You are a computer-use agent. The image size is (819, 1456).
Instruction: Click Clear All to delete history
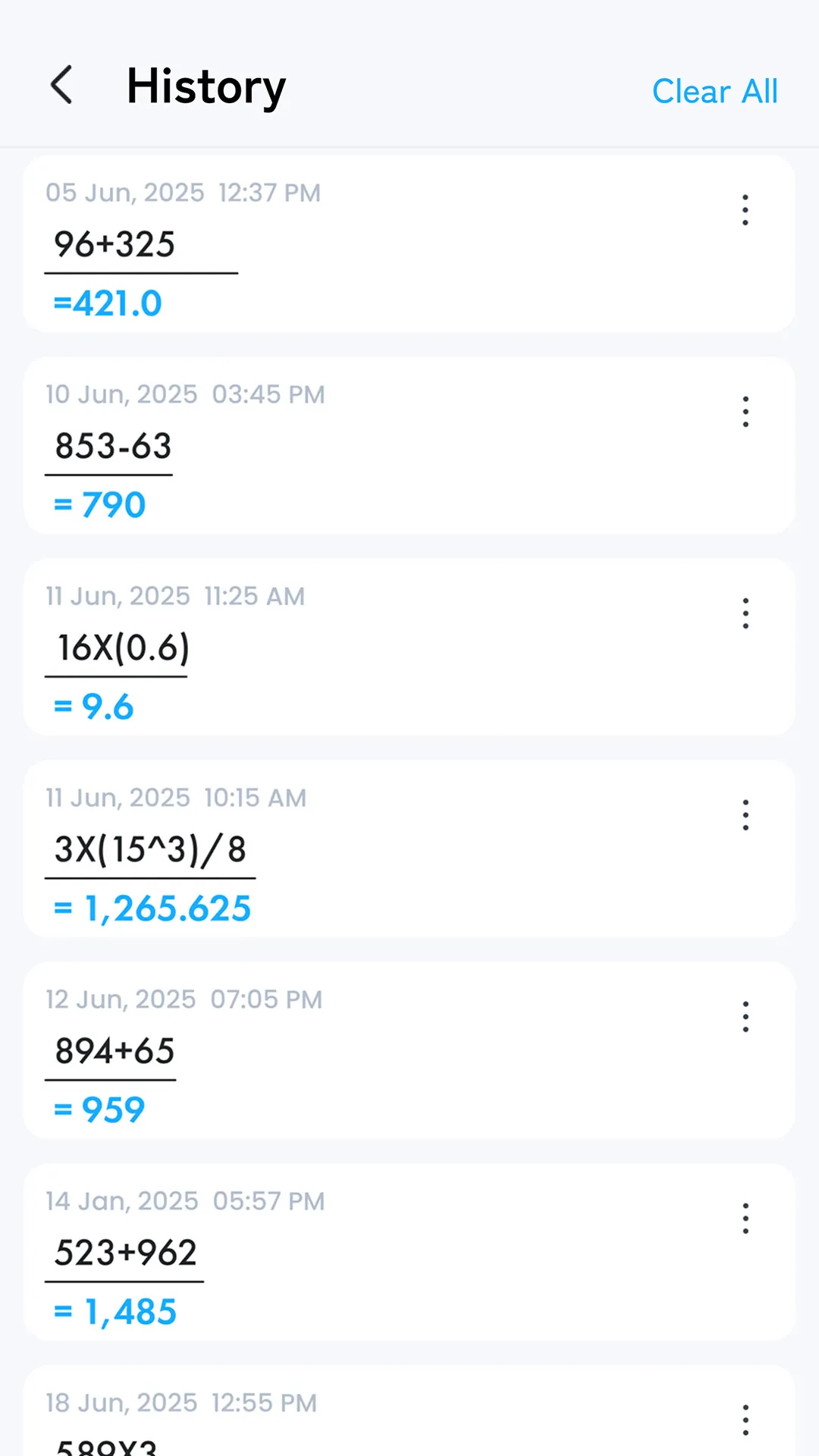(714, 90)
